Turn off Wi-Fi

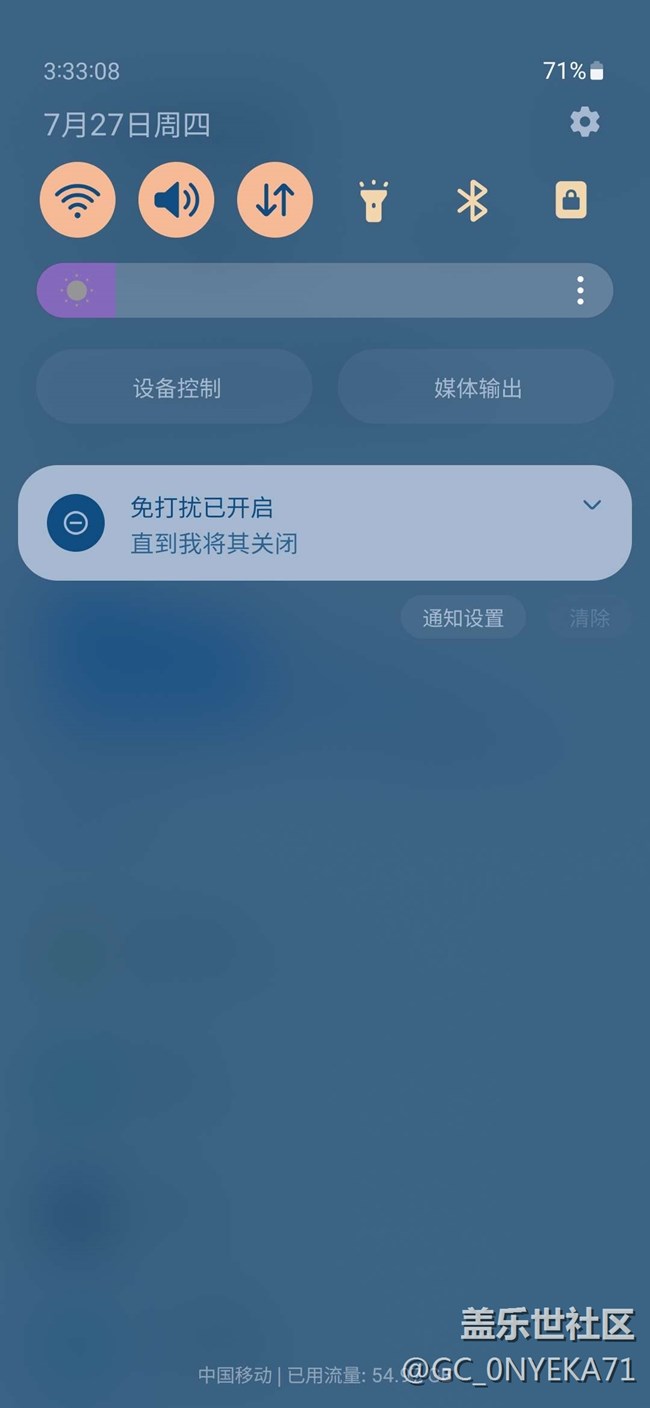77,200
